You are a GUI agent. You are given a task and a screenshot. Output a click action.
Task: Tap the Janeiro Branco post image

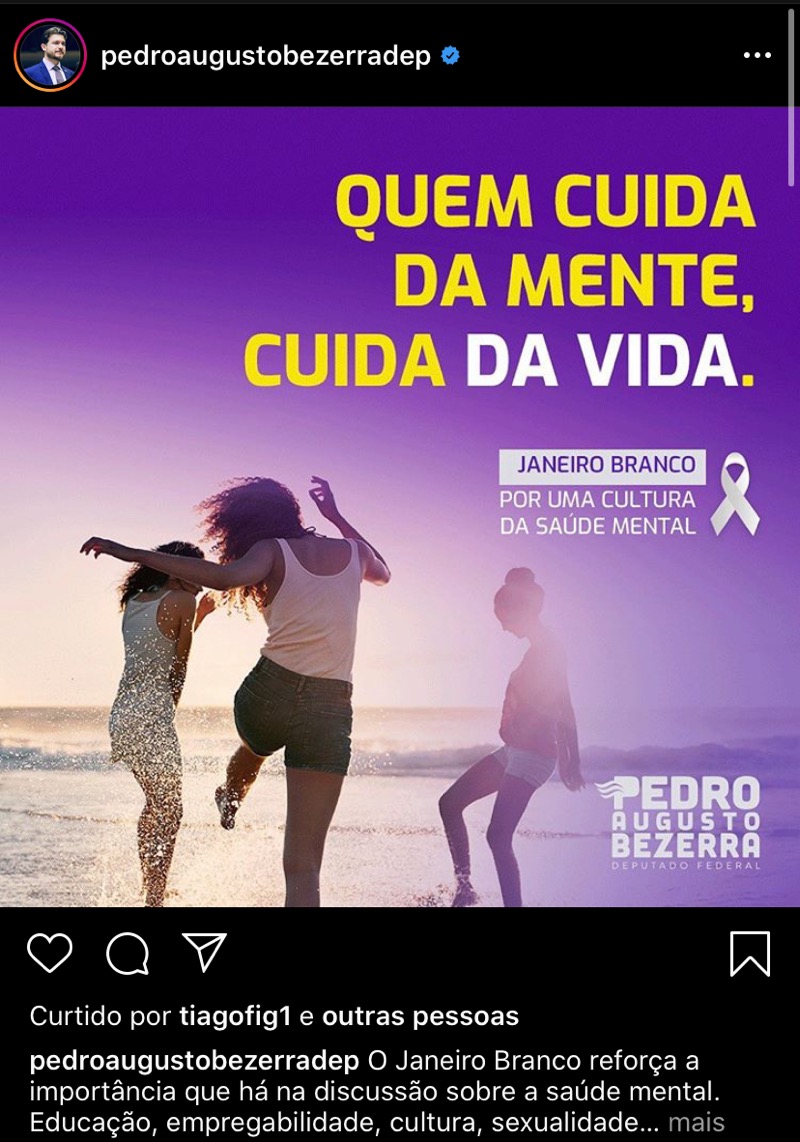(400, 506)
